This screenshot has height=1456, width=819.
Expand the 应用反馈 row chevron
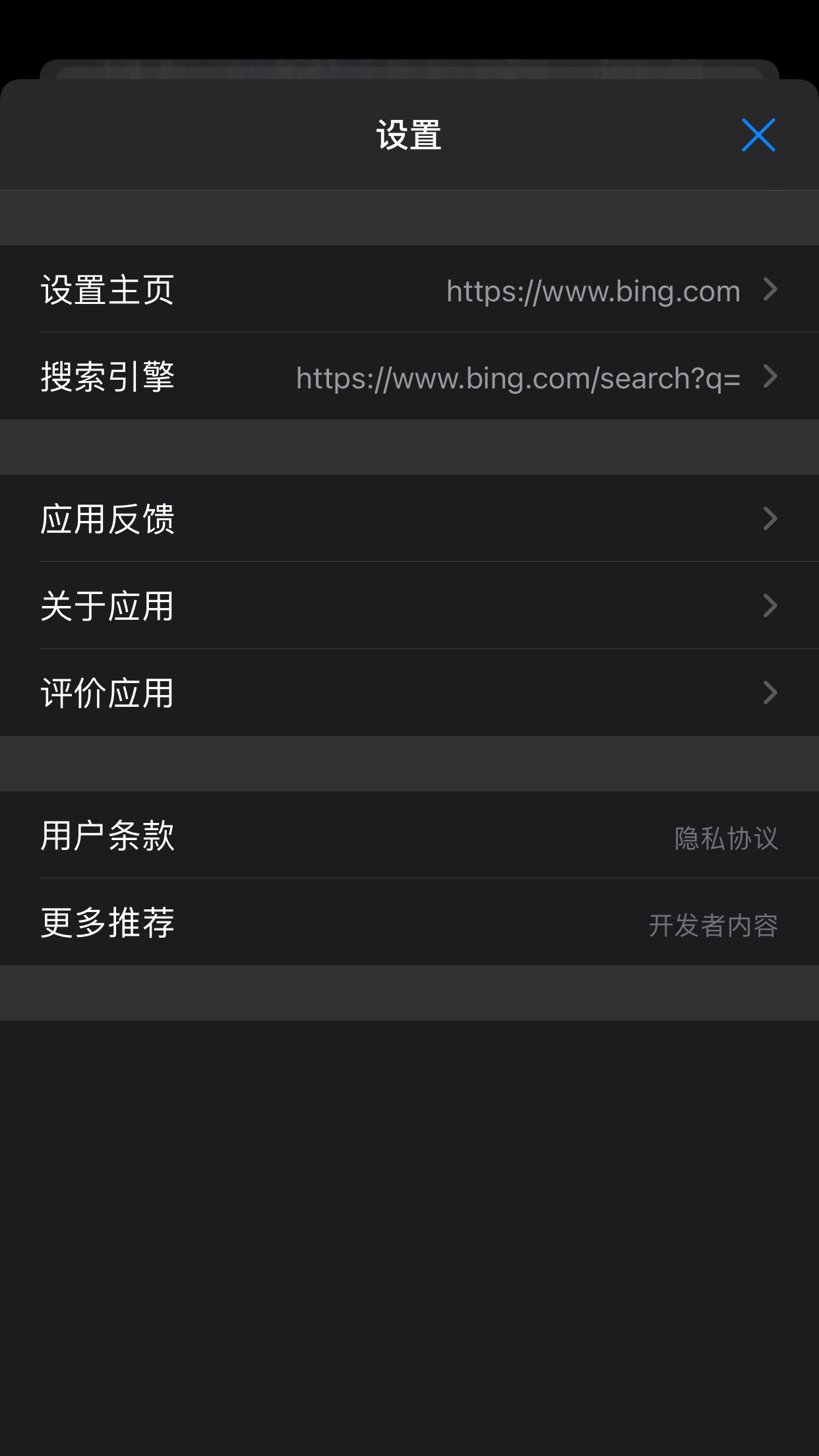770,519
